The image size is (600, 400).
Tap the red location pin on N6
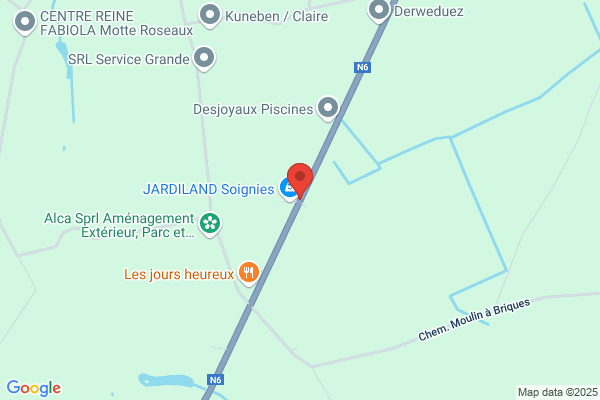pyautogui.click(x=300, y=180)
